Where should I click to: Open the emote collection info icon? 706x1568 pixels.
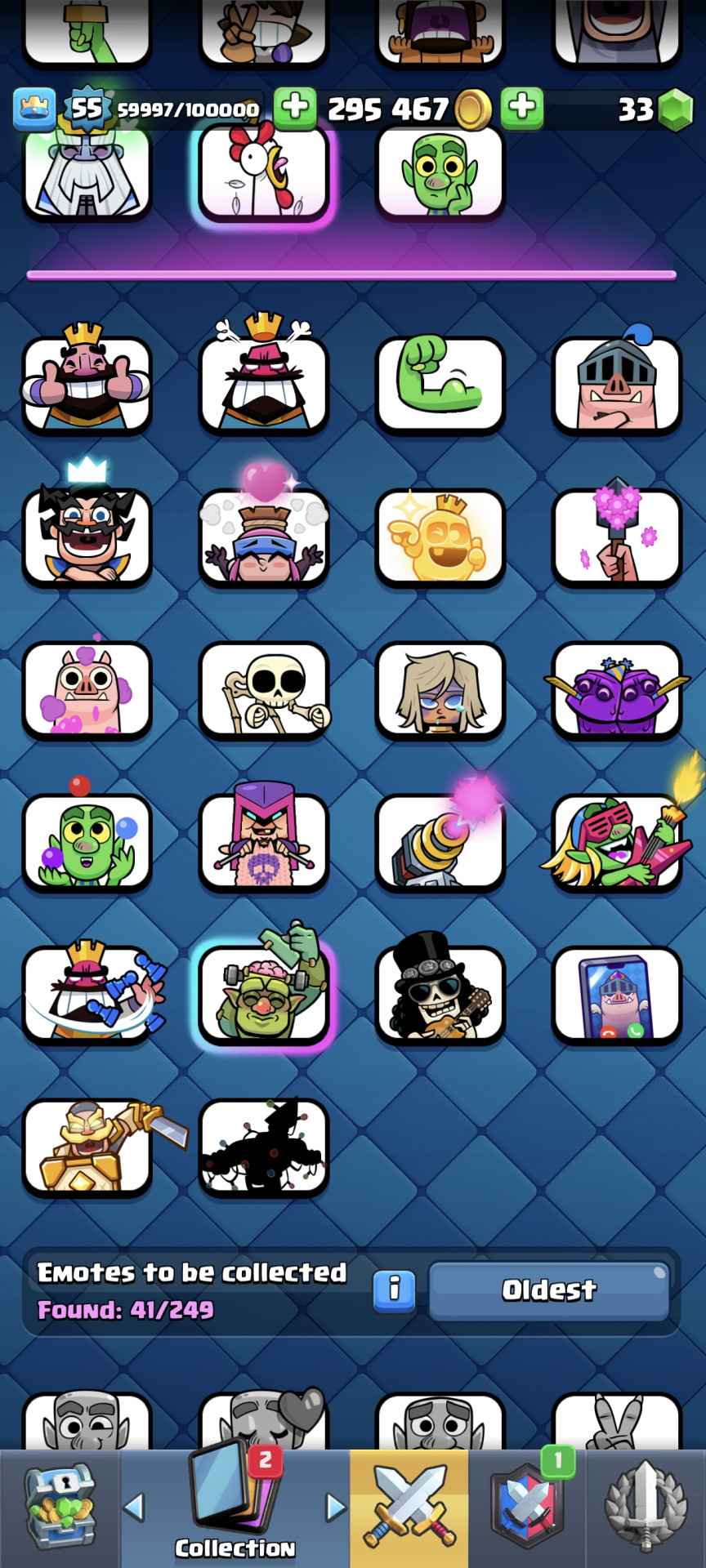(394, 1289)
